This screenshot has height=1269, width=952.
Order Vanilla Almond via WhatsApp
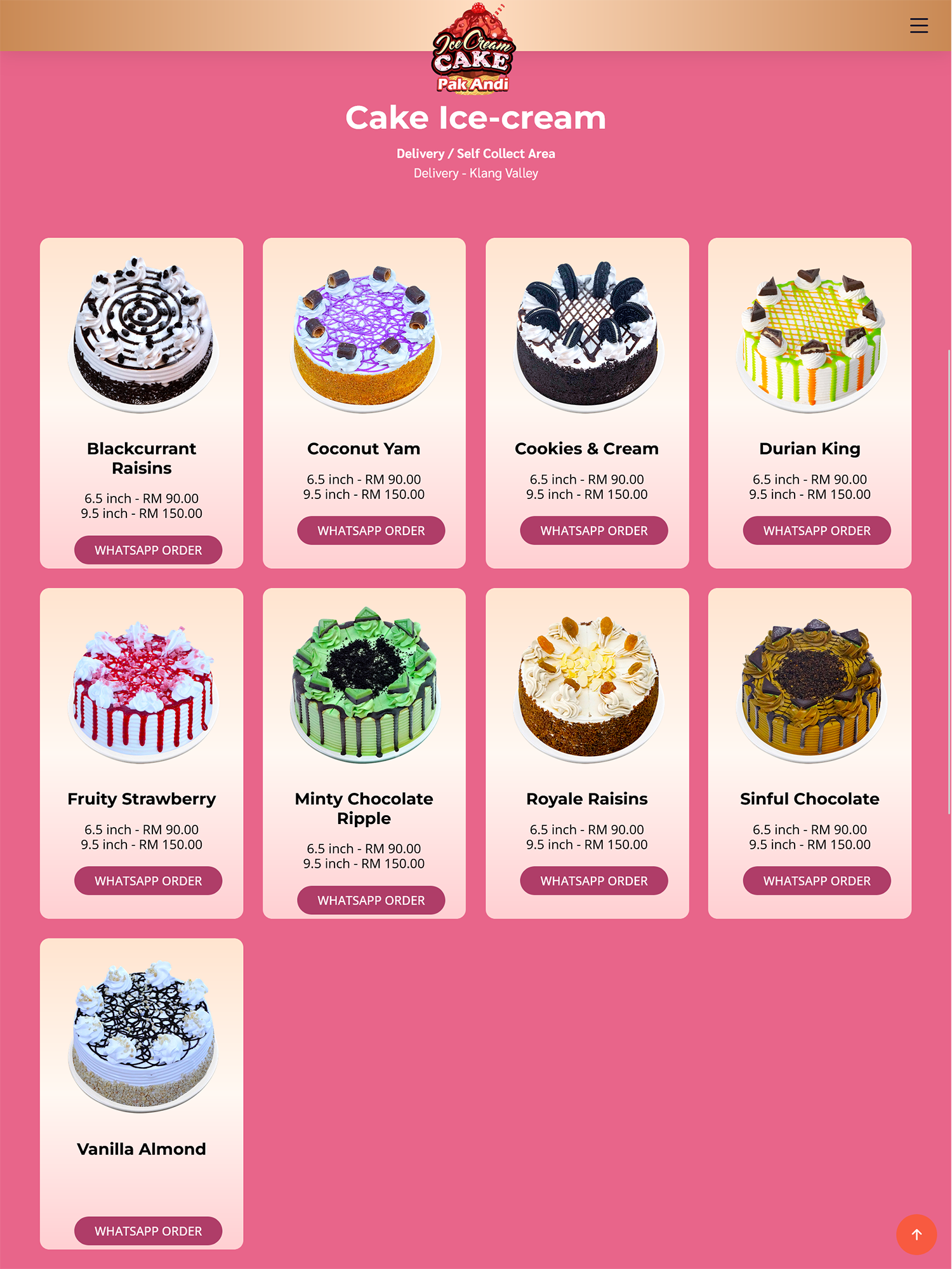pos(148,1230)
